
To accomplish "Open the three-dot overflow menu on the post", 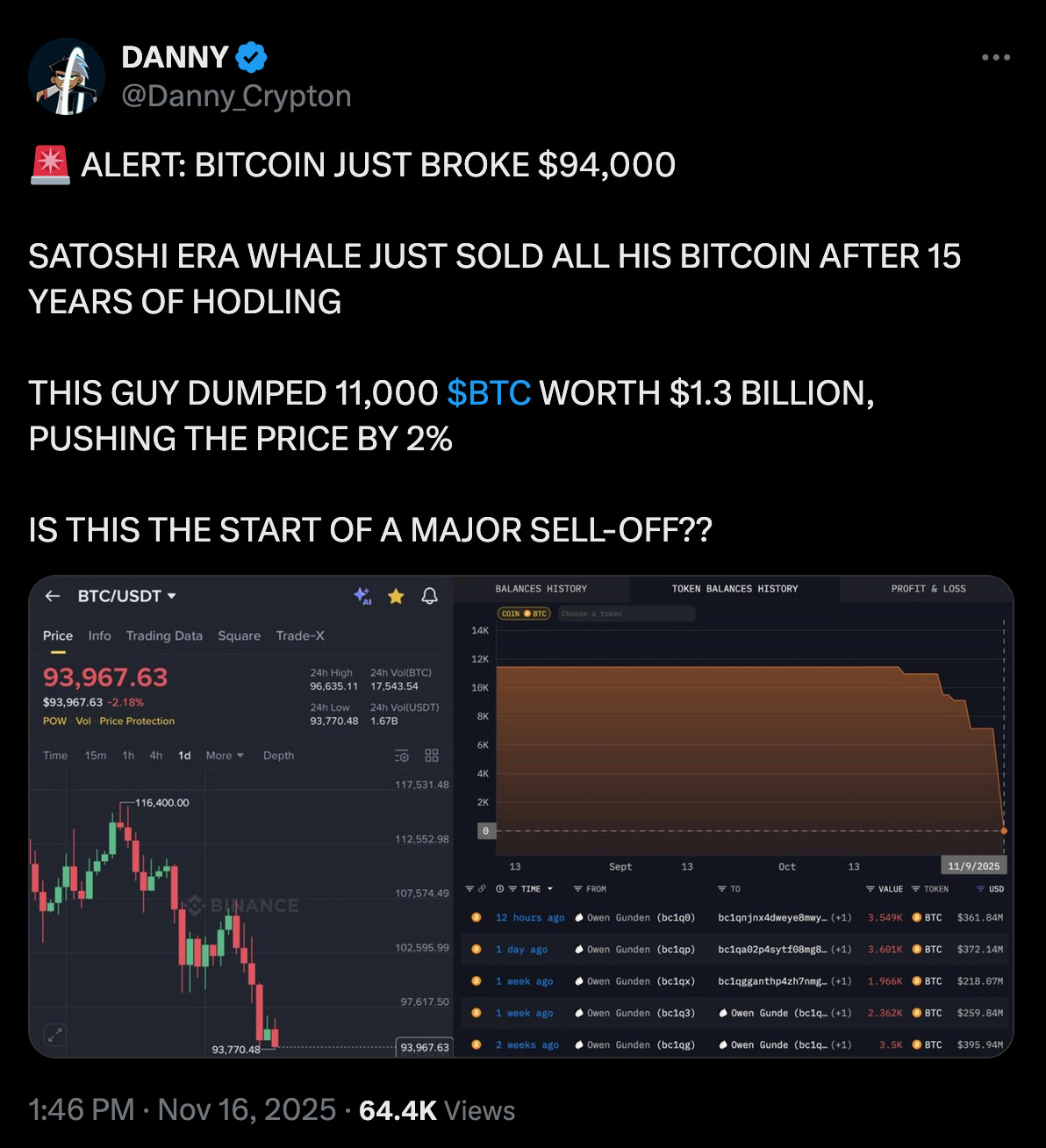I will [x=996, y=58].
